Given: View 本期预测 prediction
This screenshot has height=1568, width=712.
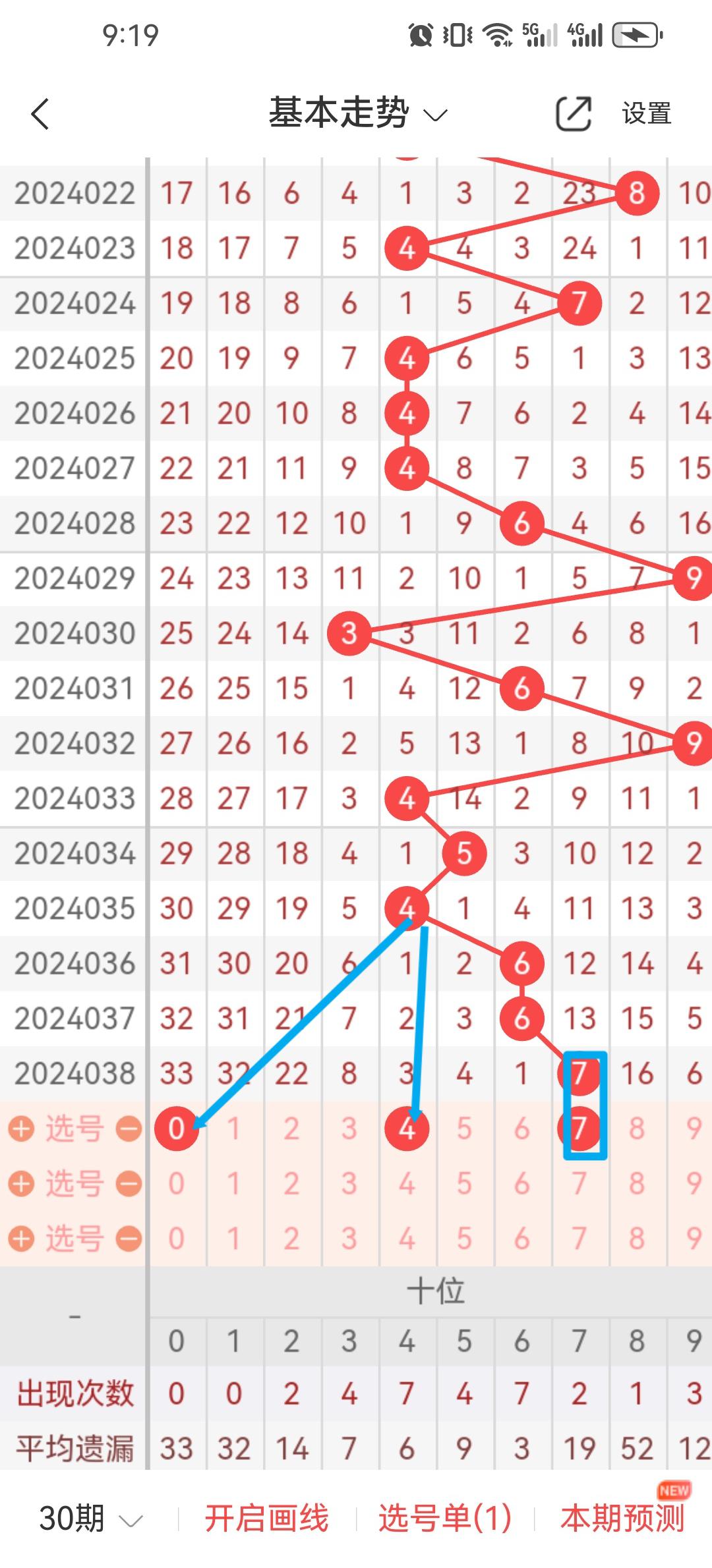Looking at the screenshot, I should 622,1519.
